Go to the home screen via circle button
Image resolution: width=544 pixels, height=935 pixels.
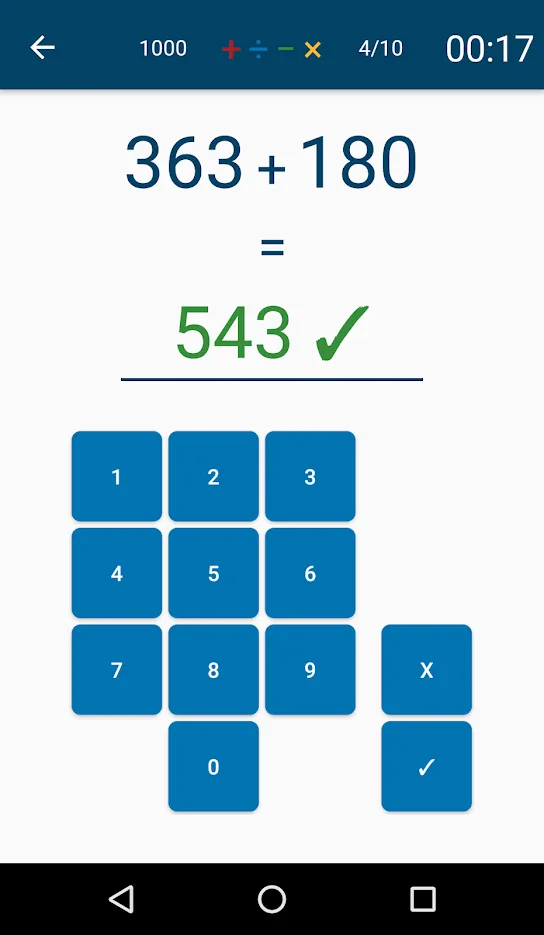click(272, 899)
